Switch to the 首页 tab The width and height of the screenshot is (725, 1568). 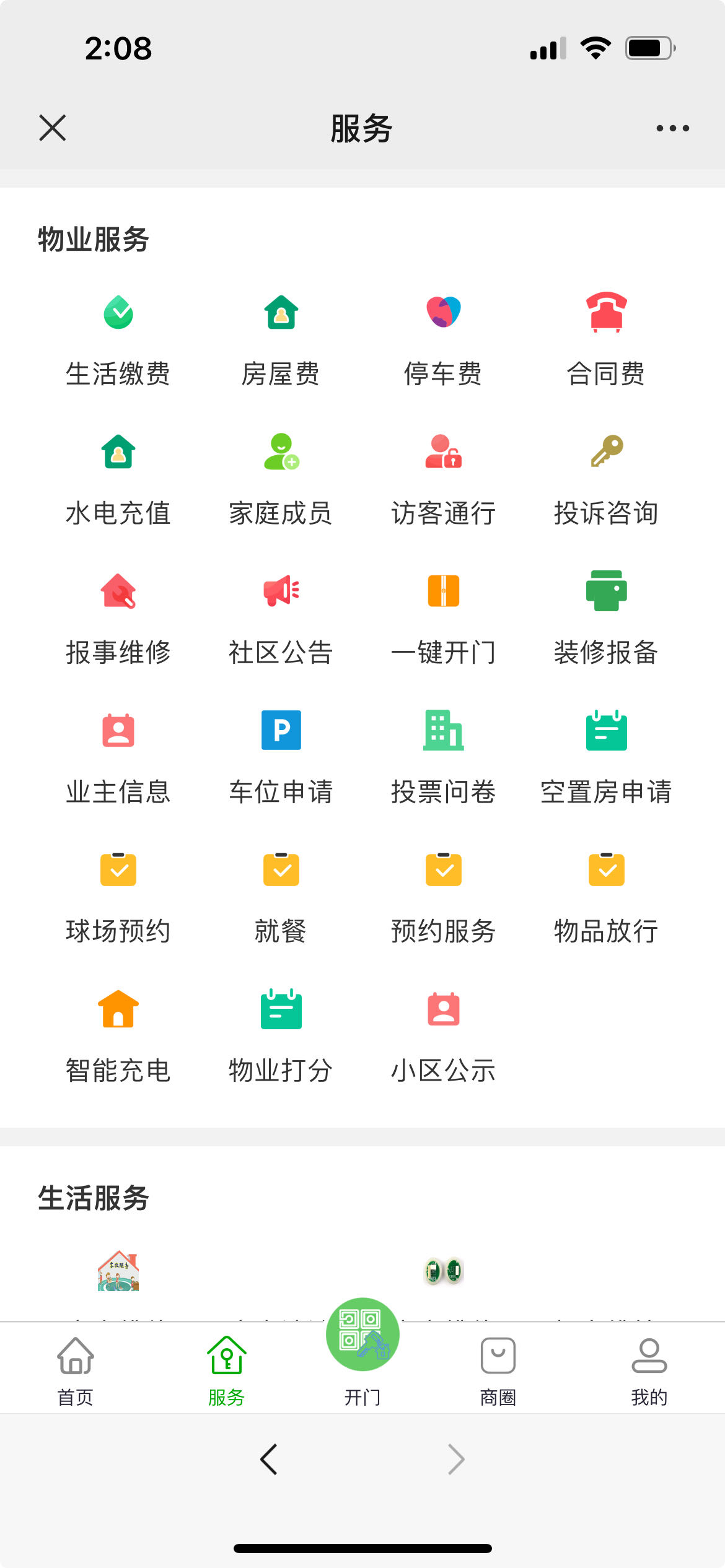[75, 1370]
